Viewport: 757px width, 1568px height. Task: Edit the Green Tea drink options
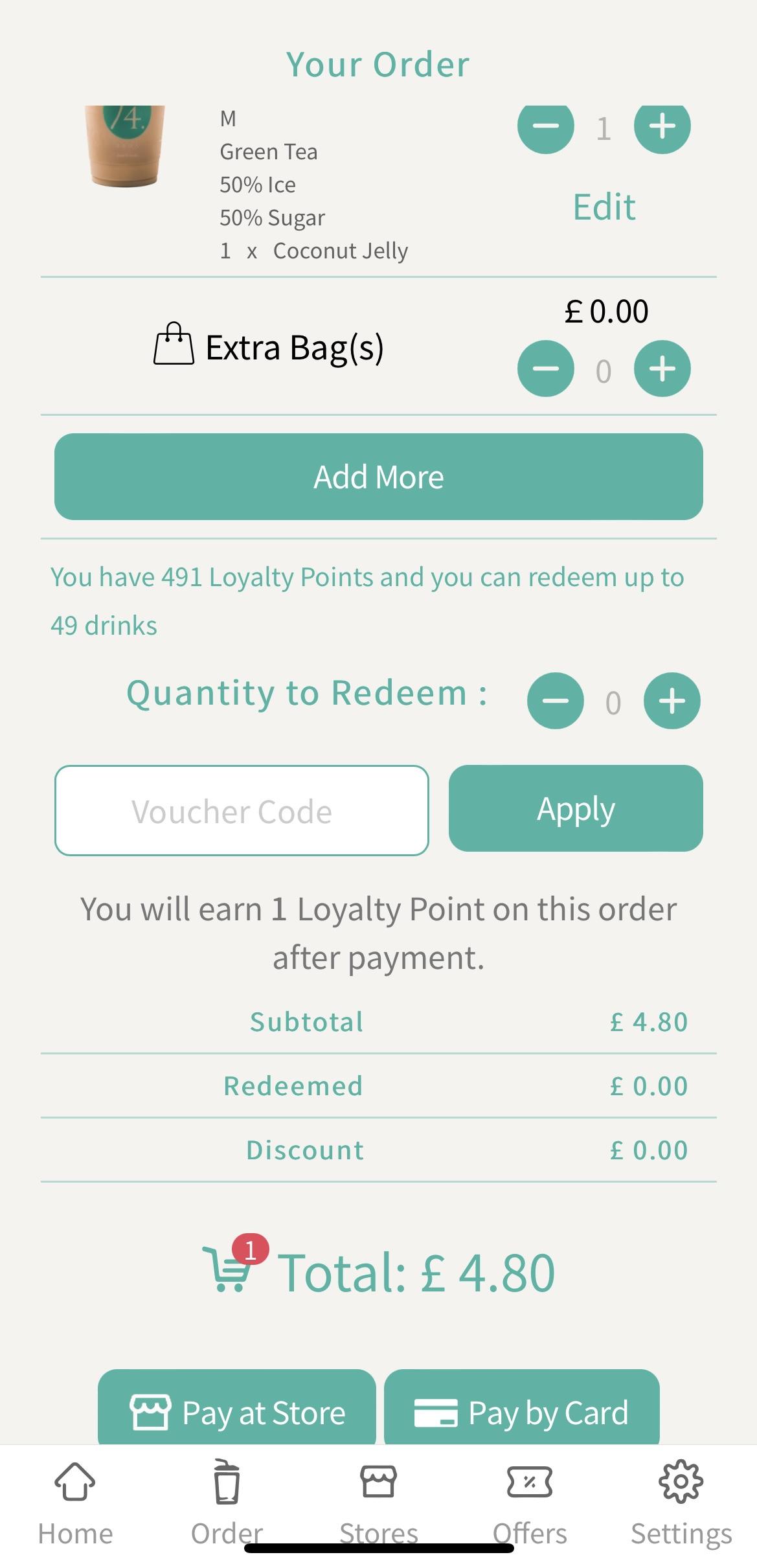point(604,207)
